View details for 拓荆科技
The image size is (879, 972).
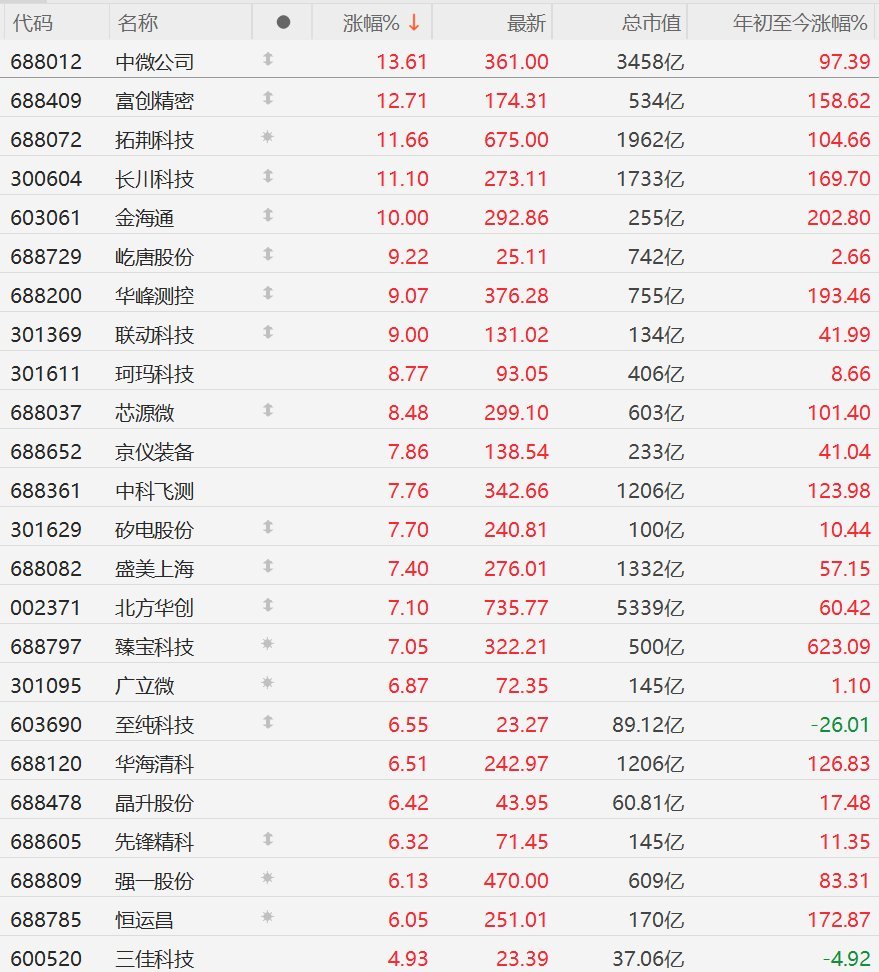coord(440,139)
